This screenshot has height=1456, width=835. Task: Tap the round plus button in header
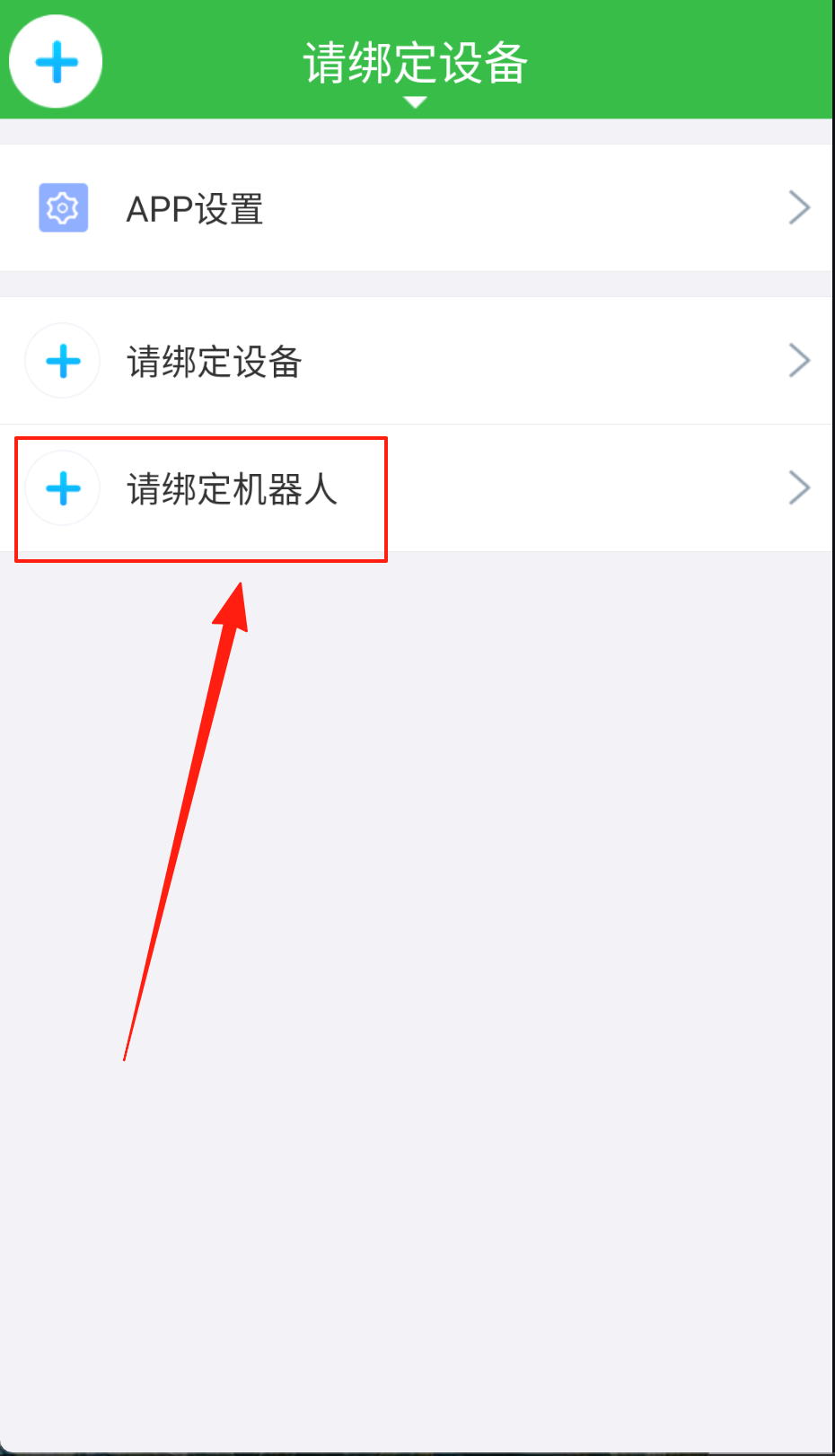[x=56, y=62]
